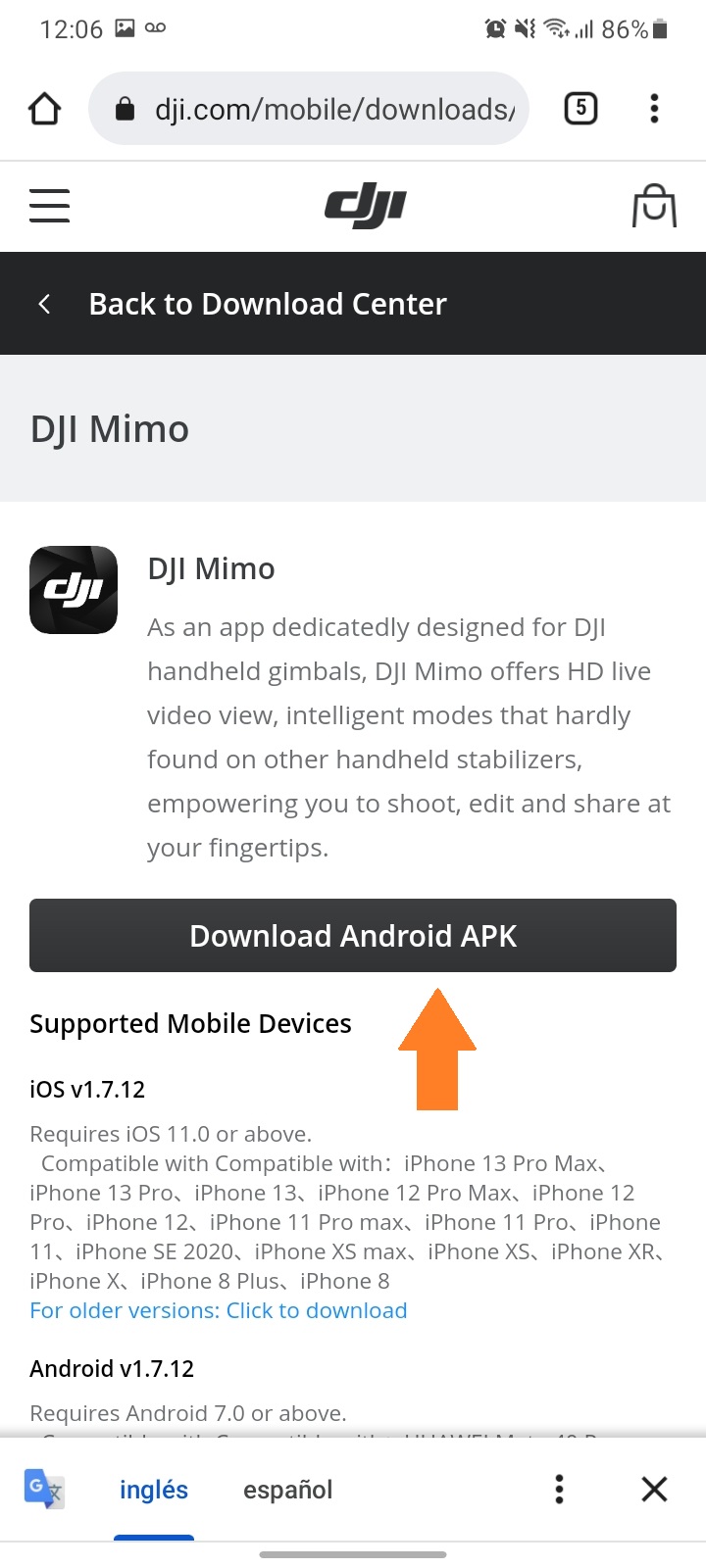Tap the dji.com address bar
The height and width of the screenshot is (1568, 706).
tap(309, 109)
